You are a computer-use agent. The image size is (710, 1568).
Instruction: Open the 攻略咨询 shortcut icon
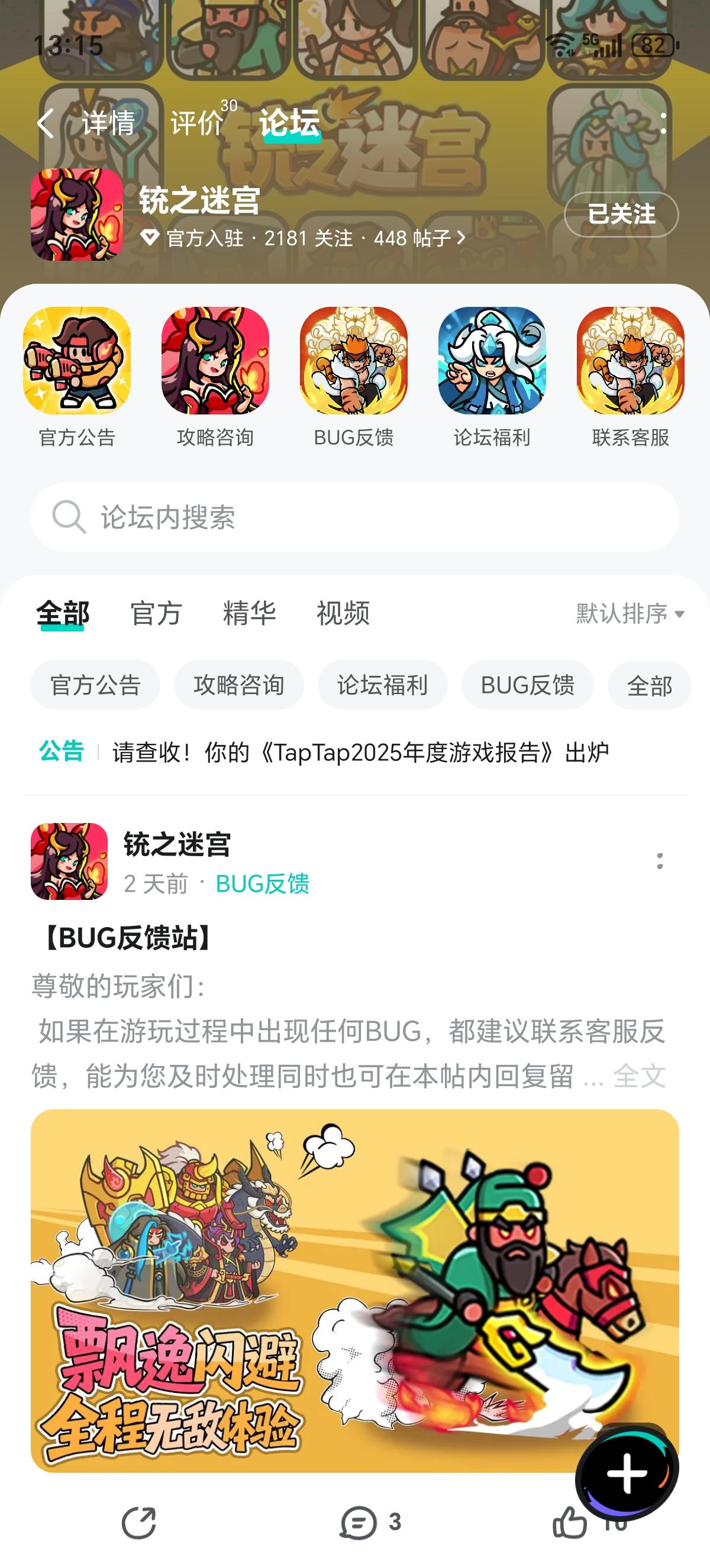click(215, 361)
